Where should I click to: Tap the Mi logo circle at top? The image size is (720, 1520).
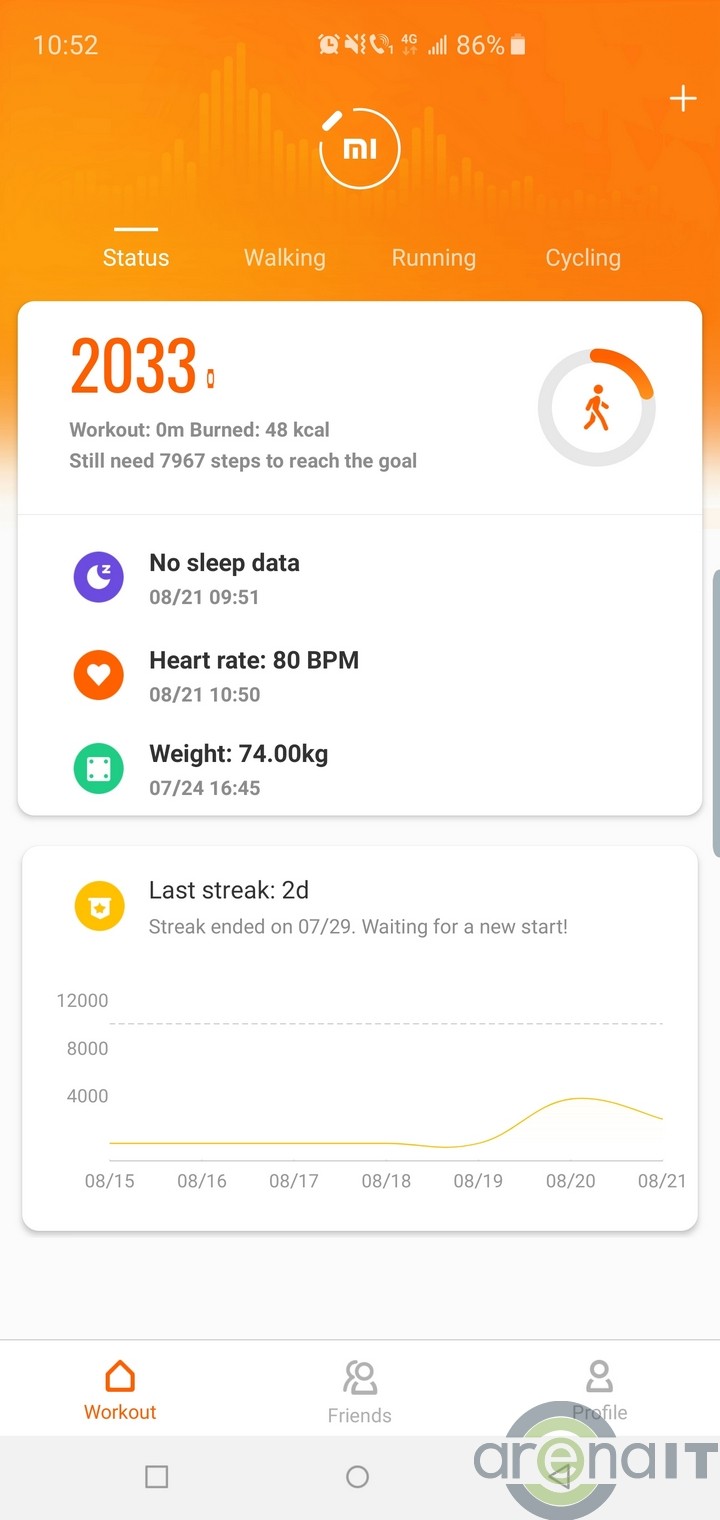360,149
